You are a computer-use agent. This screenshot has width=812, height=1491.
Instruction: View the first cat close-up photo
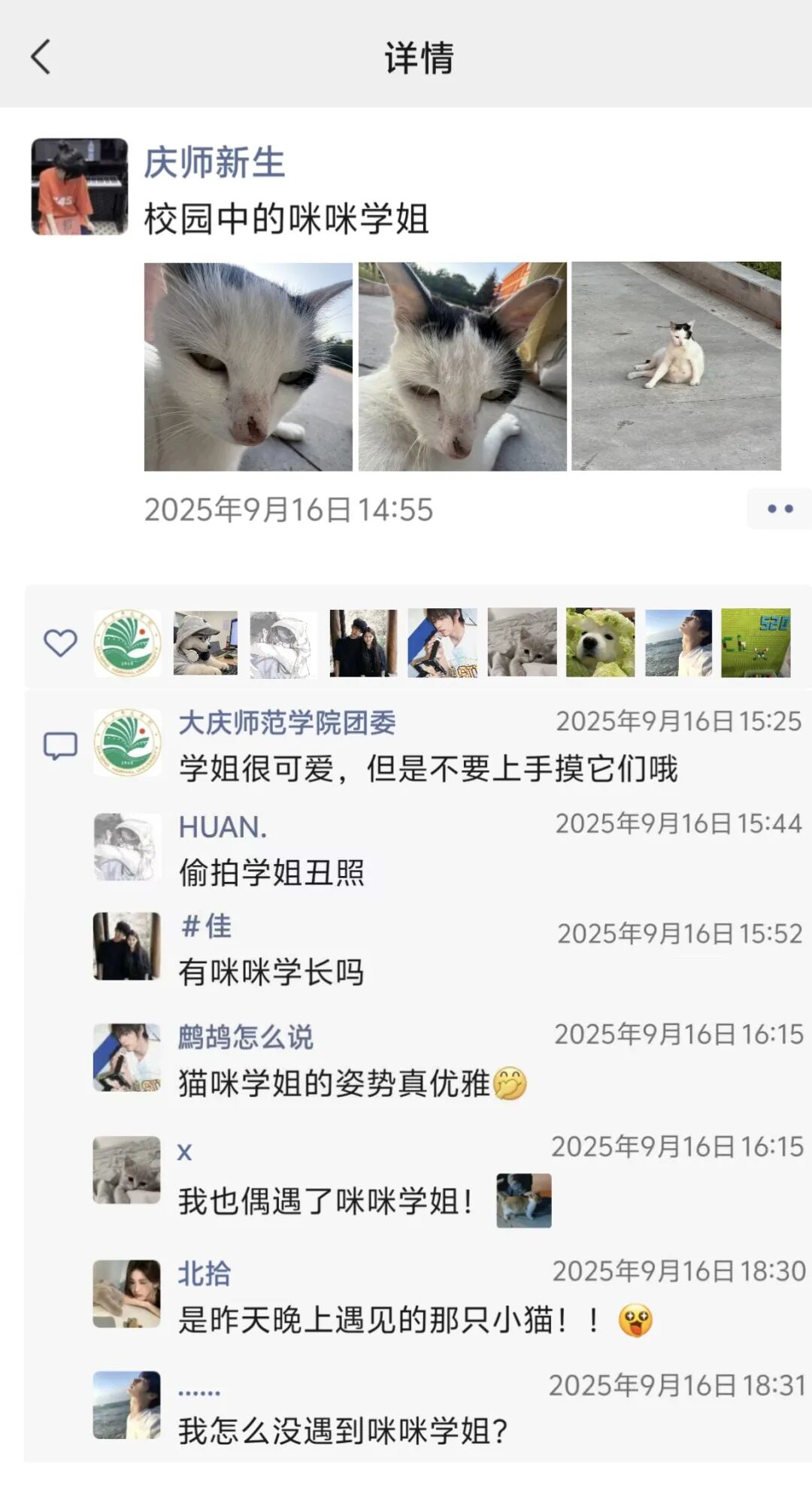tap(248, 366)
